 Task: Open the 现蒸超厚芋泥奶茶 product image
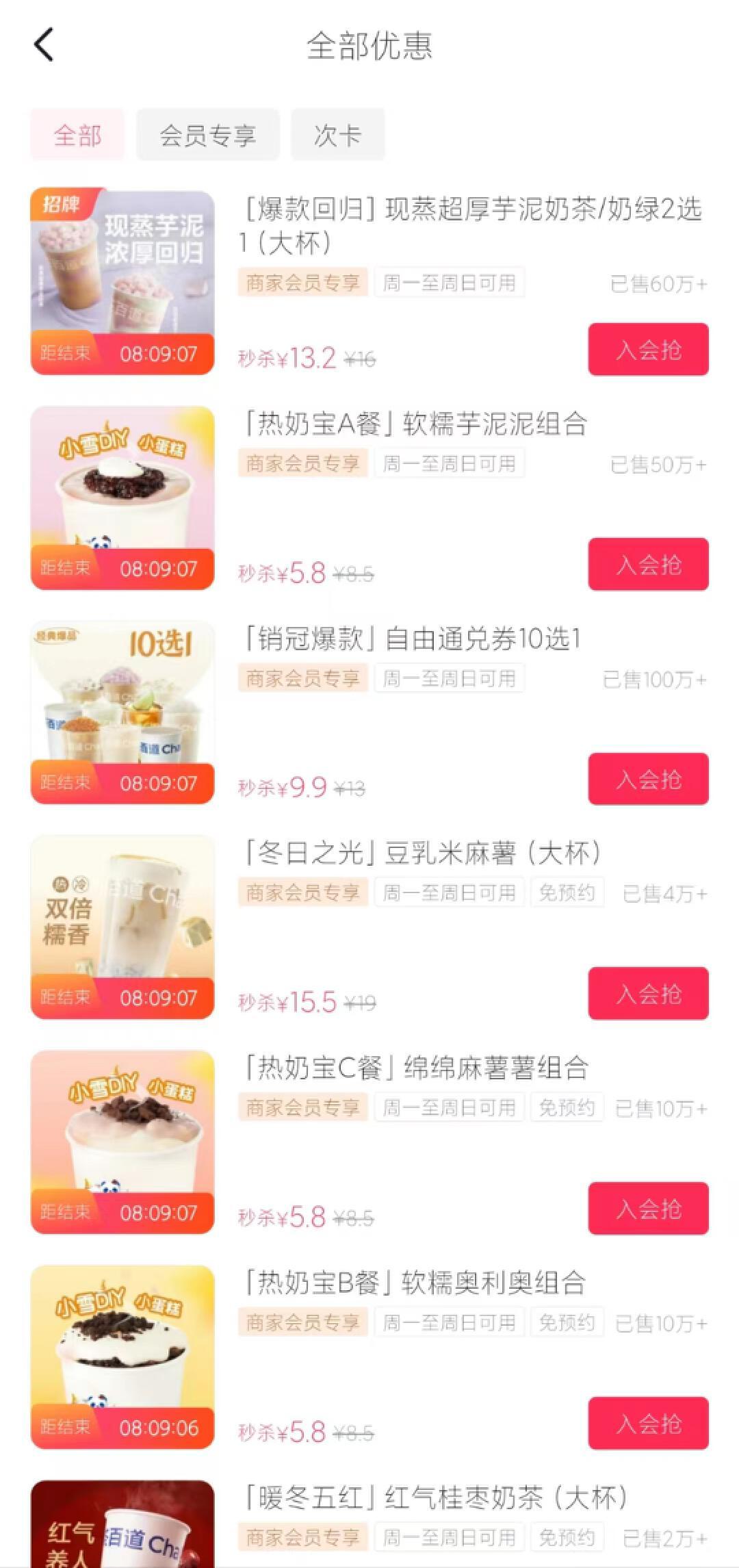pyautogui.click(x=122, y=282)
